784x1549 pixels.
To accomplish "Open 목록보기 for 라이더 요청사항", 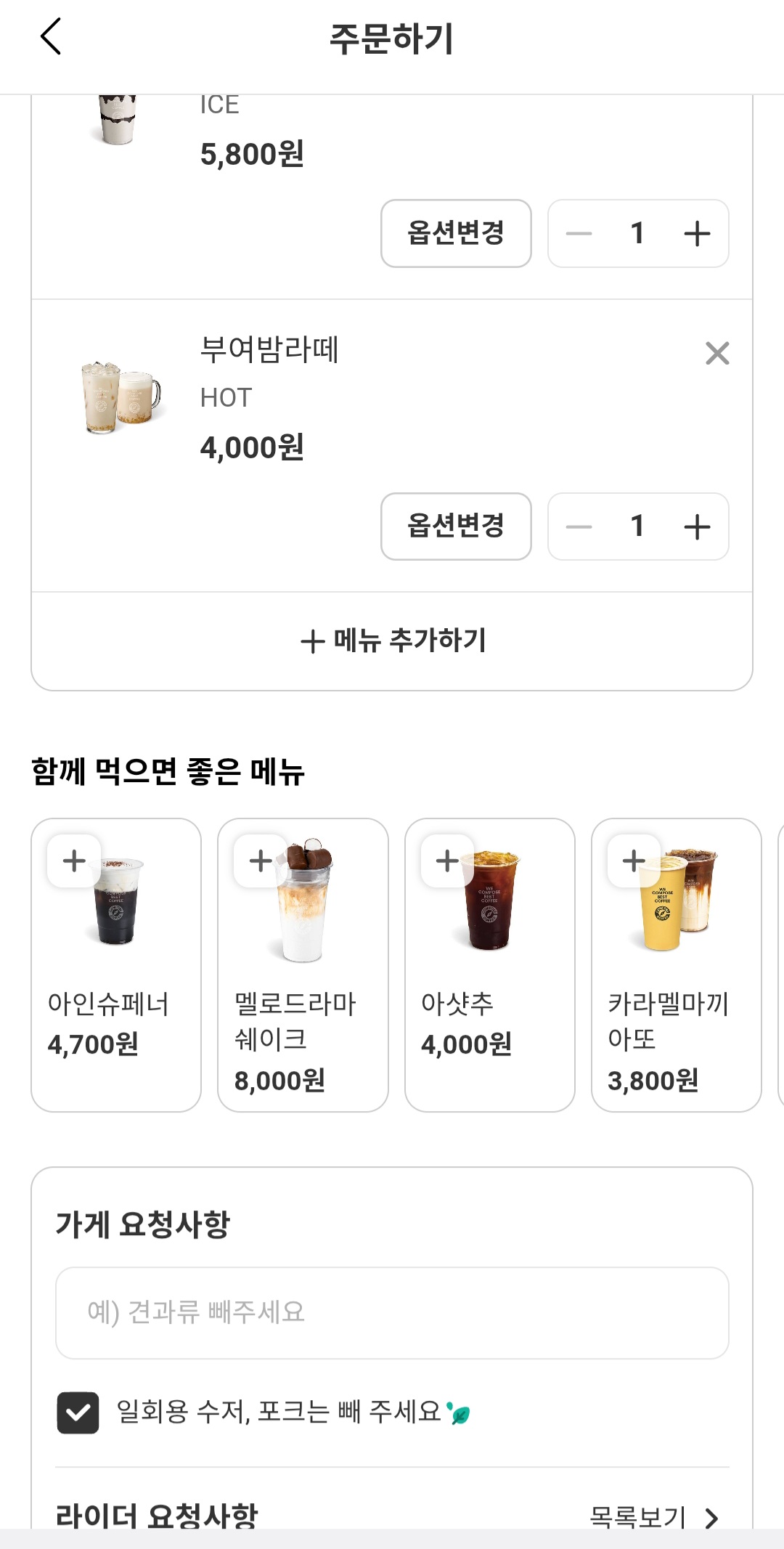I will (653, 1516).
